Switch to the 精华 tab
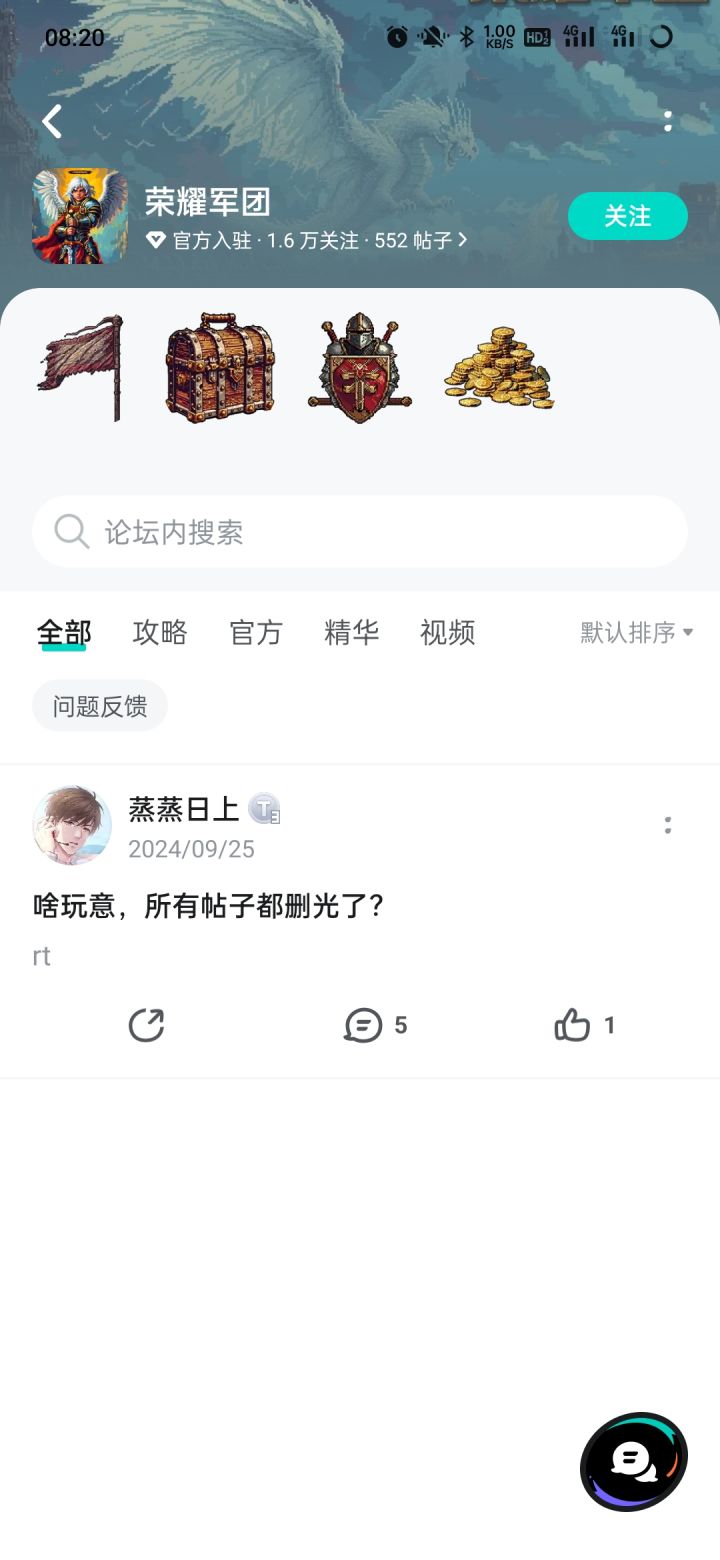This screenshot has width=720, height=1560. pos(352,633)
